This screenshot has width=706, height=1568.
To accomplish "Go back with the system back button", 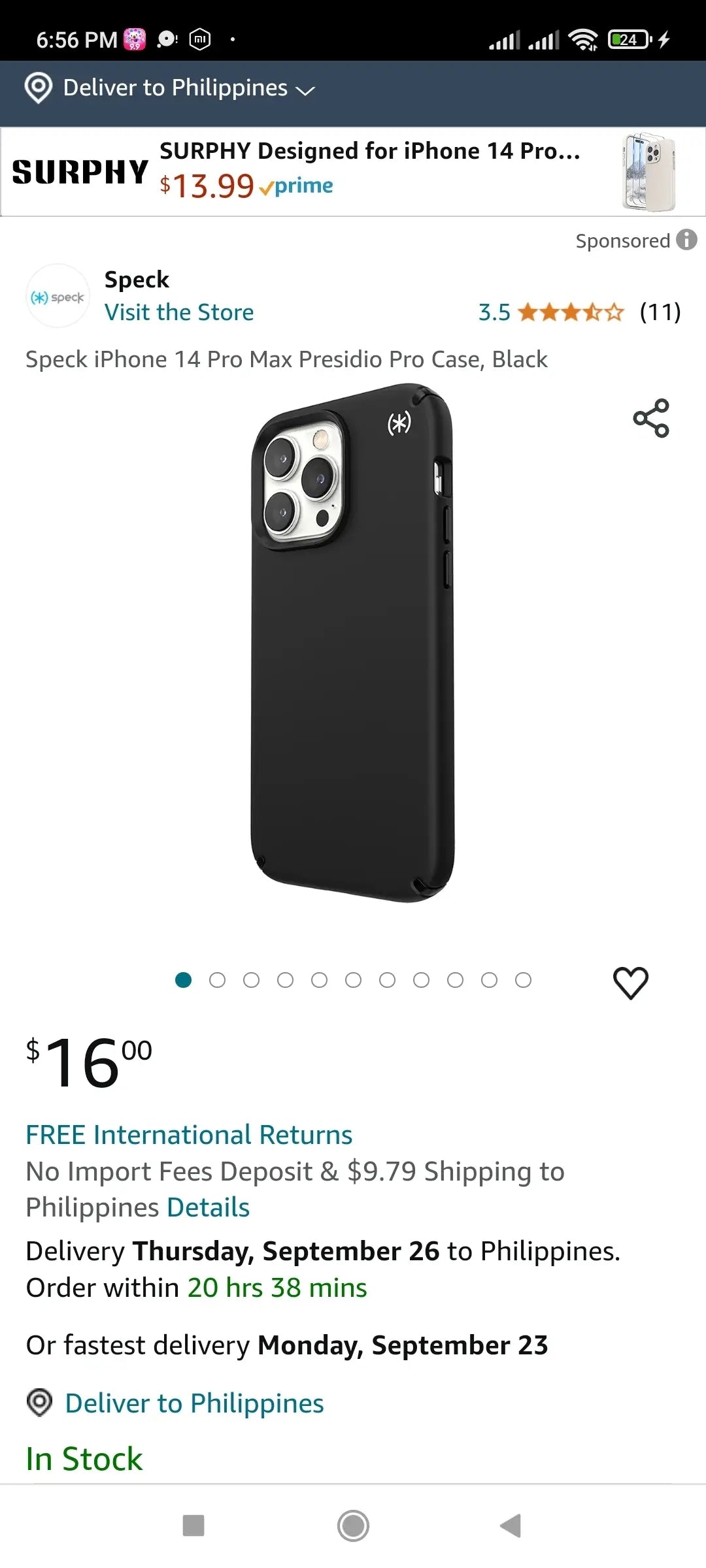I will point(511,1526).
